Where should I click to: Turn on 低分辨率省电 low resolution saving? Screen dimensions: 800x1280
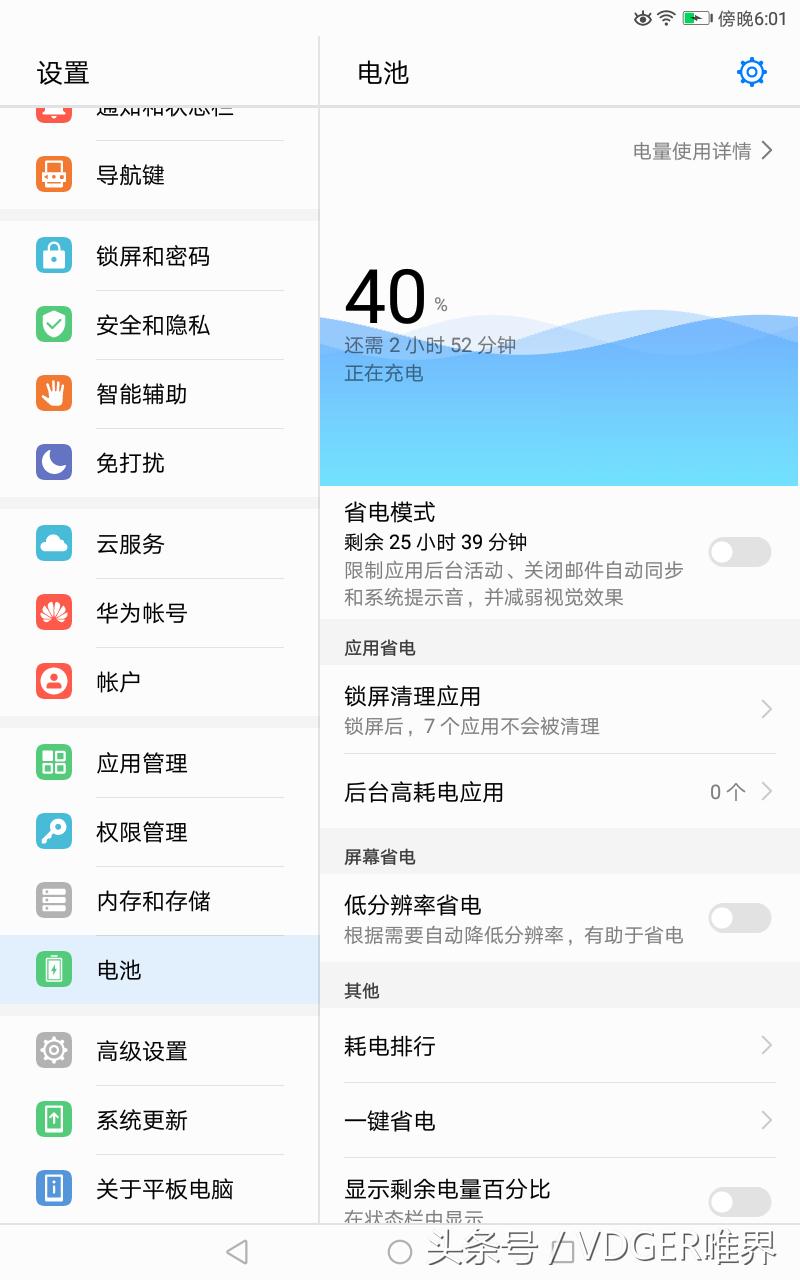click(739, 917)
